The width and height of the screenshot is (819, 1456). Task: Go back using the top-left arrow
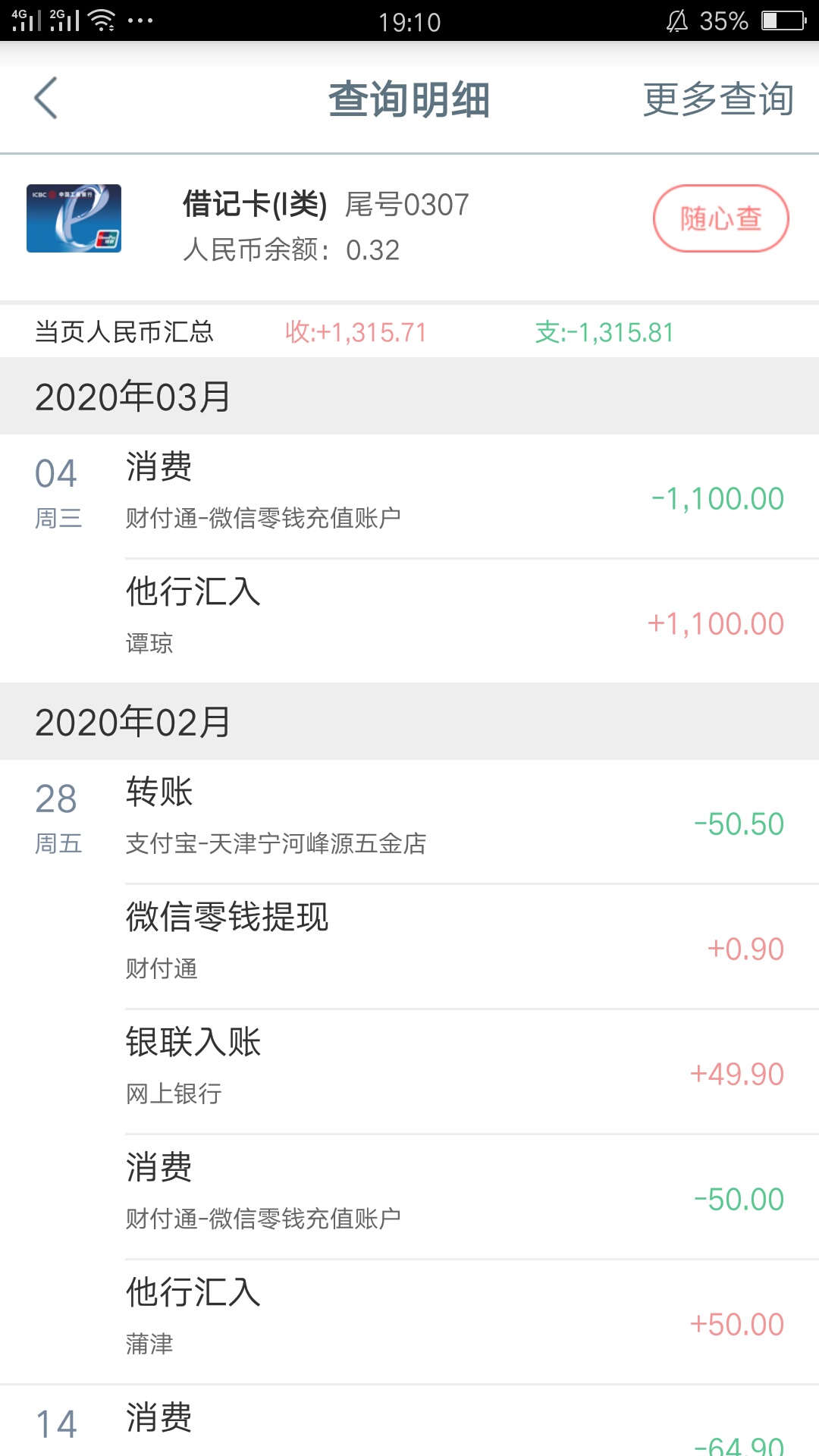point(45,99)
